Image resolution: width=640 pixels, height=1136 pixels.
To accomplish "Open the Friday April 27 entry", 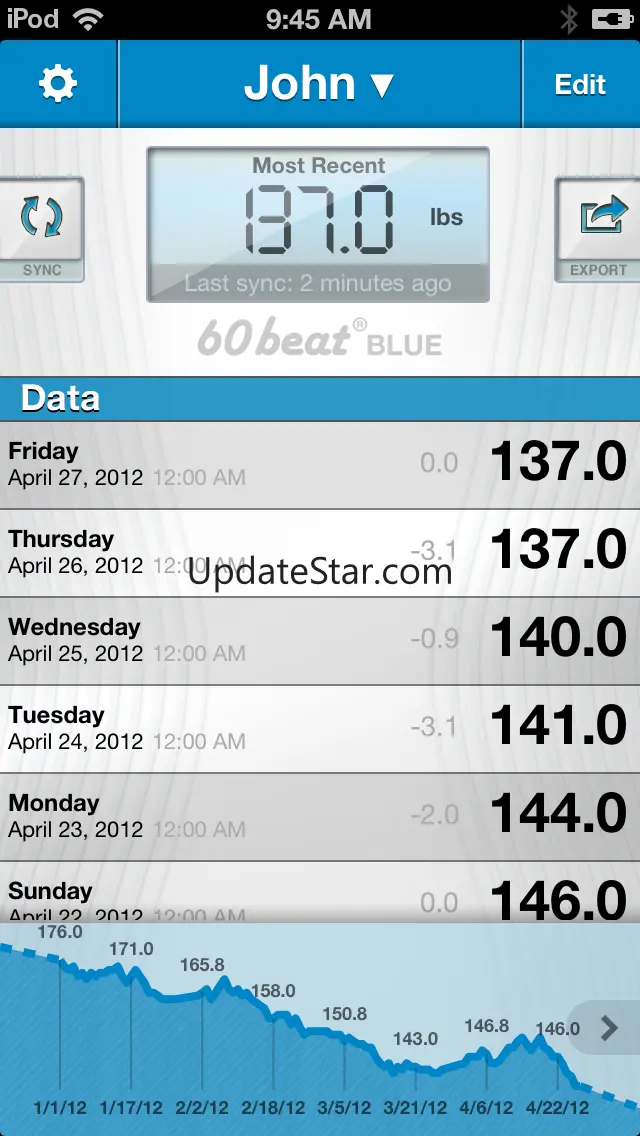I will point(320,465).
